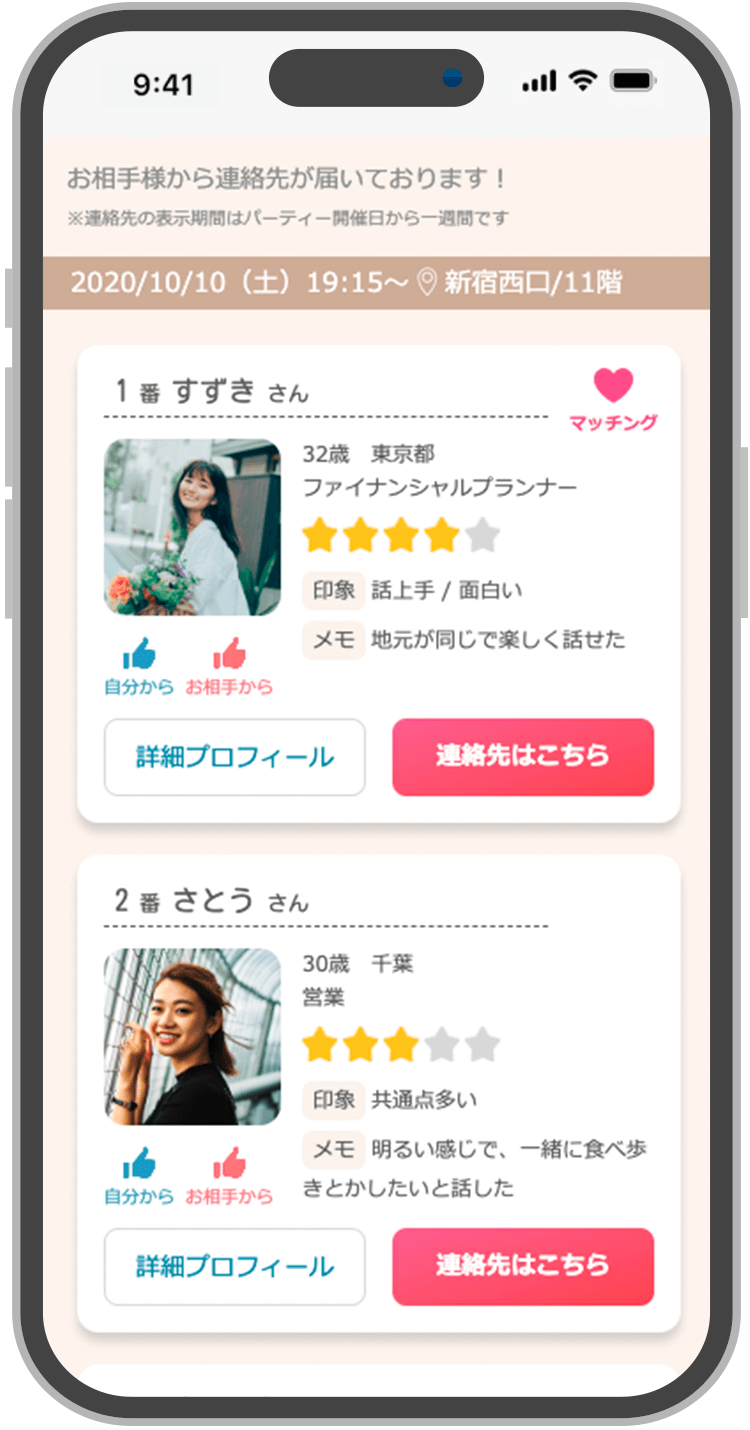Expand the 2020/10/10 party date header
Viewport: 750px width, 1430px height.
click(x=375, y=283)
